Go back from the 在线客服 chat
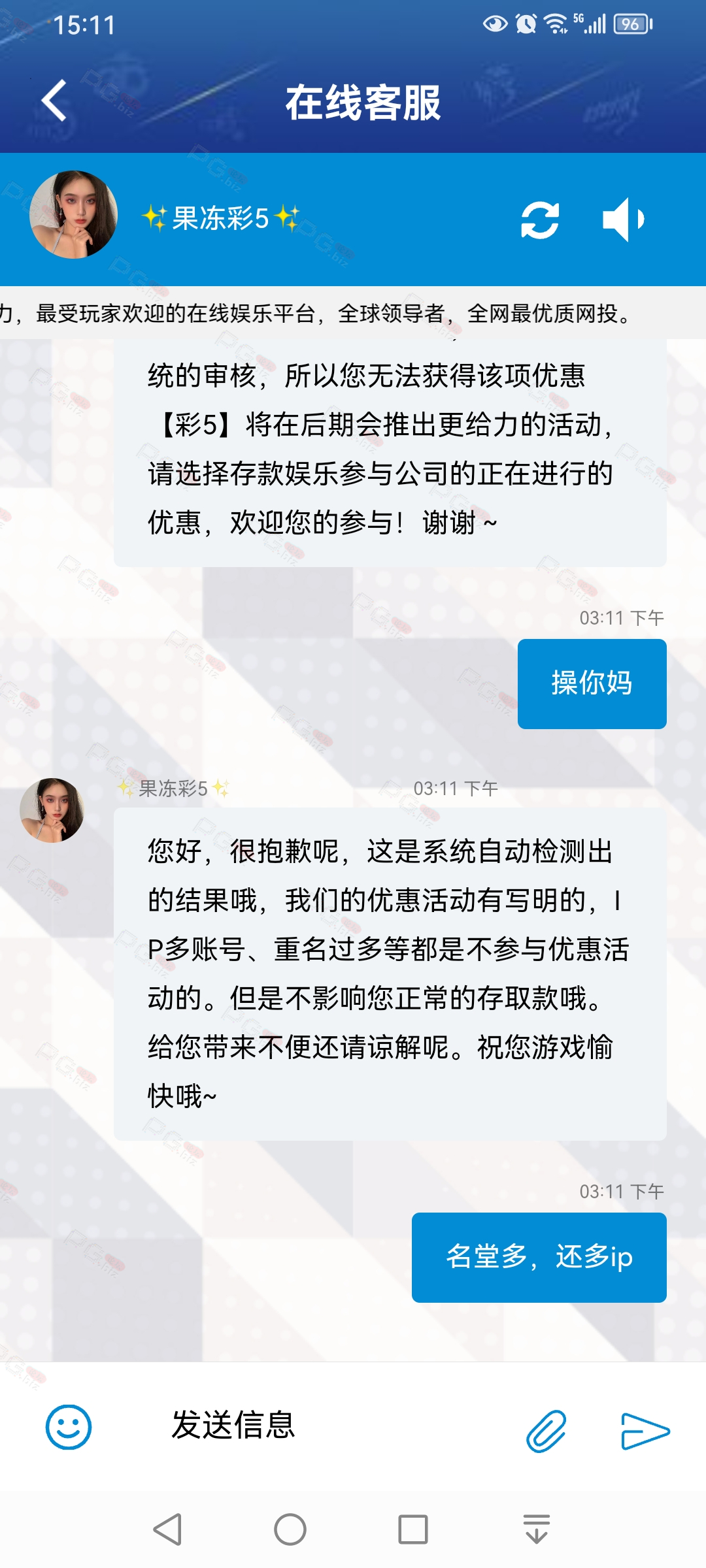 tap(54, 101)
